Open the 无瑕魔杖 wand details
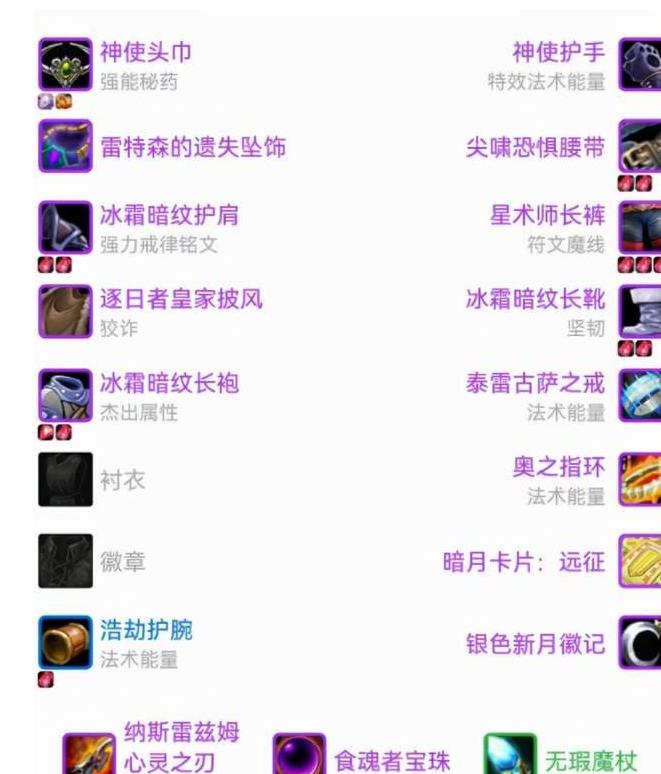The image size is (661, 774). point(590,760)
